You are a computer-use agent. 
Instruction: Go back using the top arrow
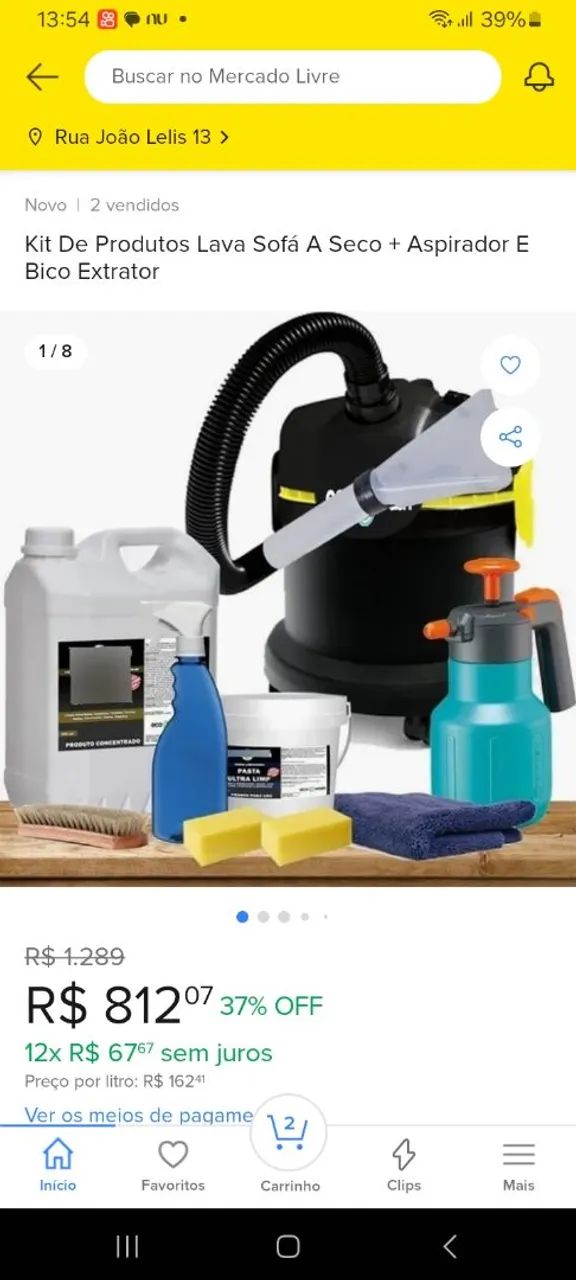[x=42, y=77]
